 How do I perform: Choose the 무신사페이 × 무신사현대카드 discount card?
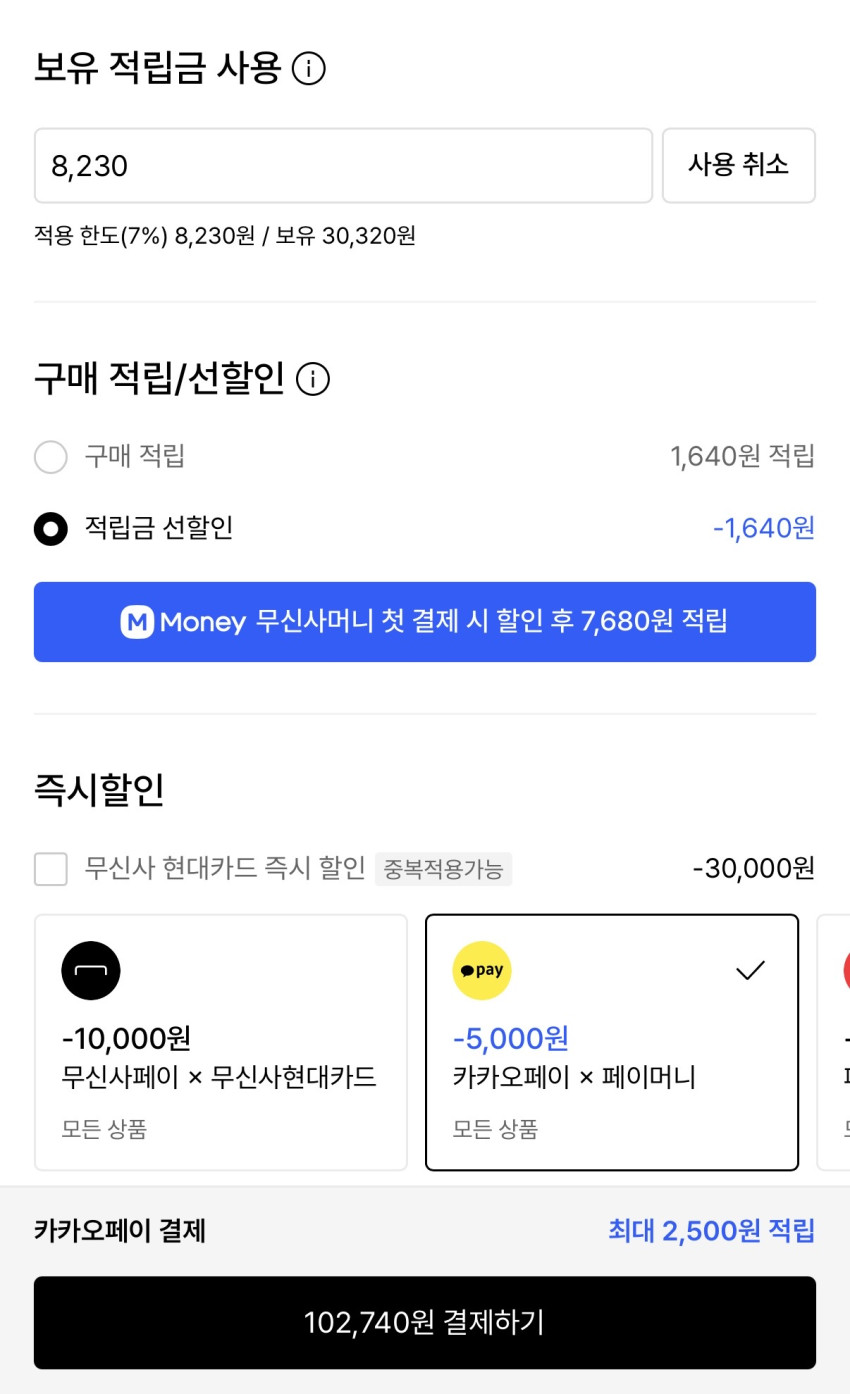click(221, 1042)
